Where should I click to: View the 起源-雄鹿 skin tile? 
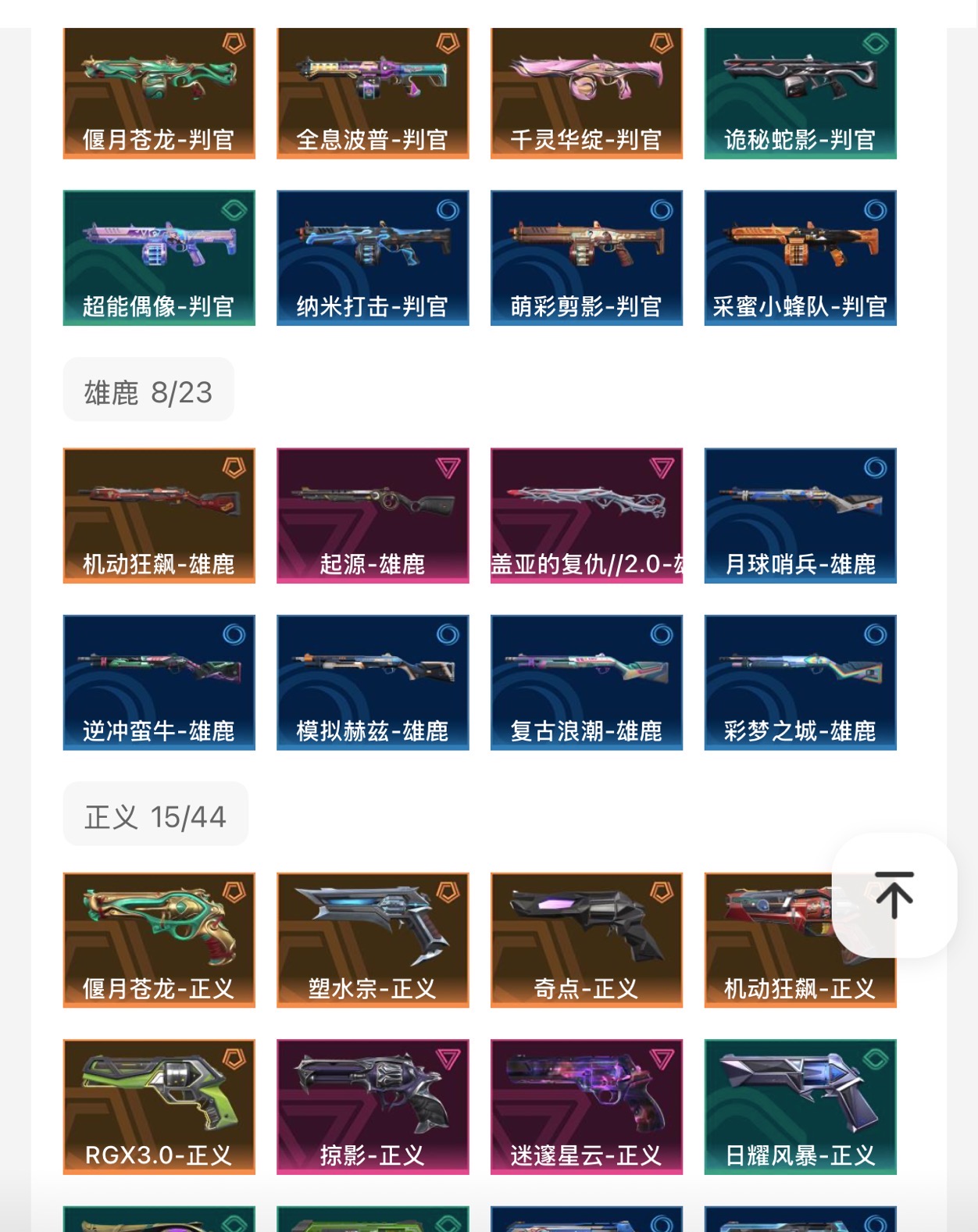click(x=373, y=515)
